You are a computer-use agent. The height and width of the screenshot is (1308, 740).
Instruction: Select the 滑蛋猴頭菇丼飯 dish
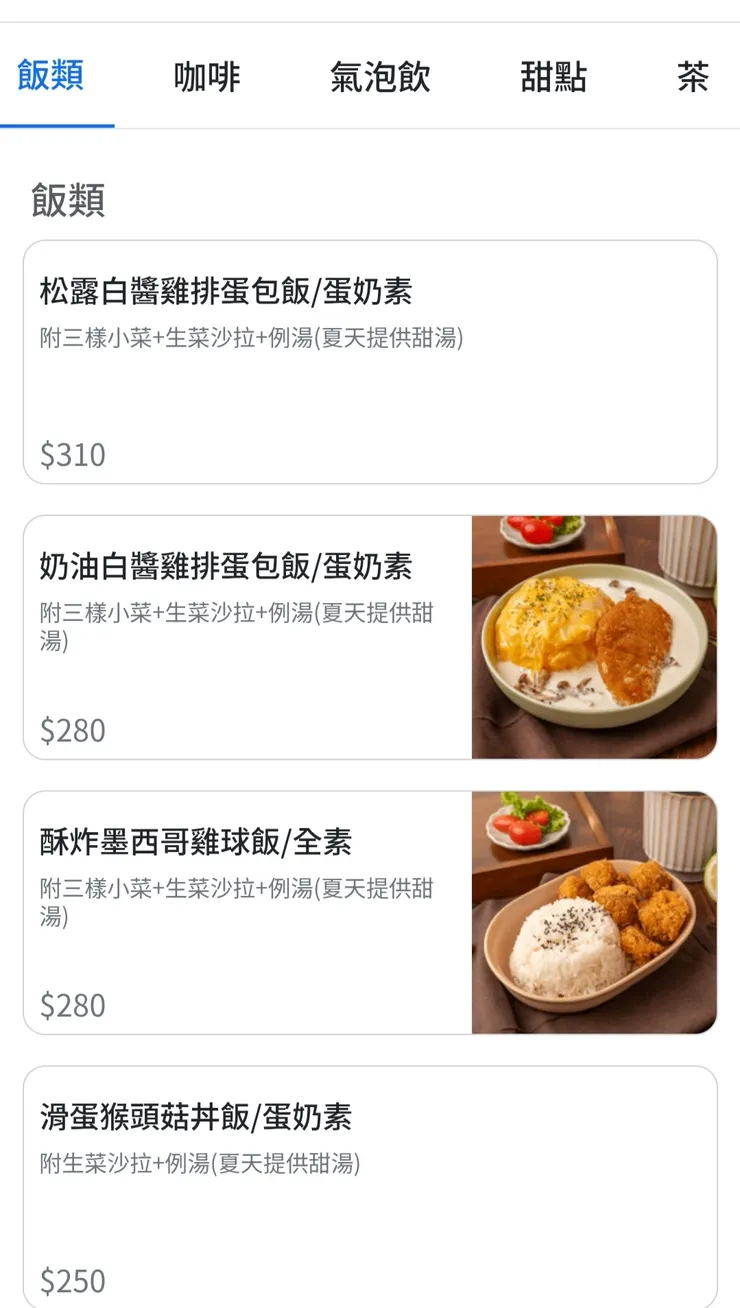pos(370,1180)
